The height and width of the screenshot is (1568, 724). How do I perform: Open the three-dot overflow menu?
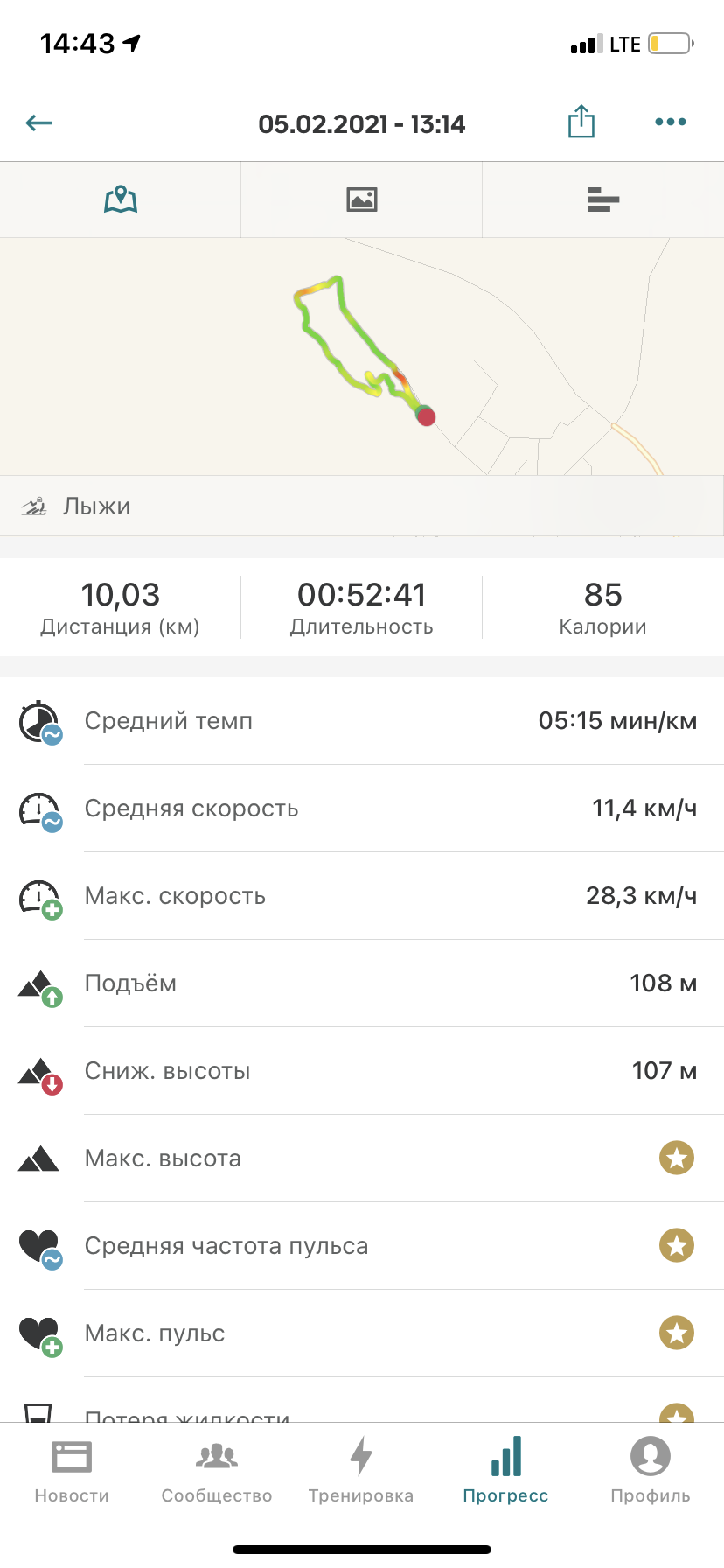point(671,122)
